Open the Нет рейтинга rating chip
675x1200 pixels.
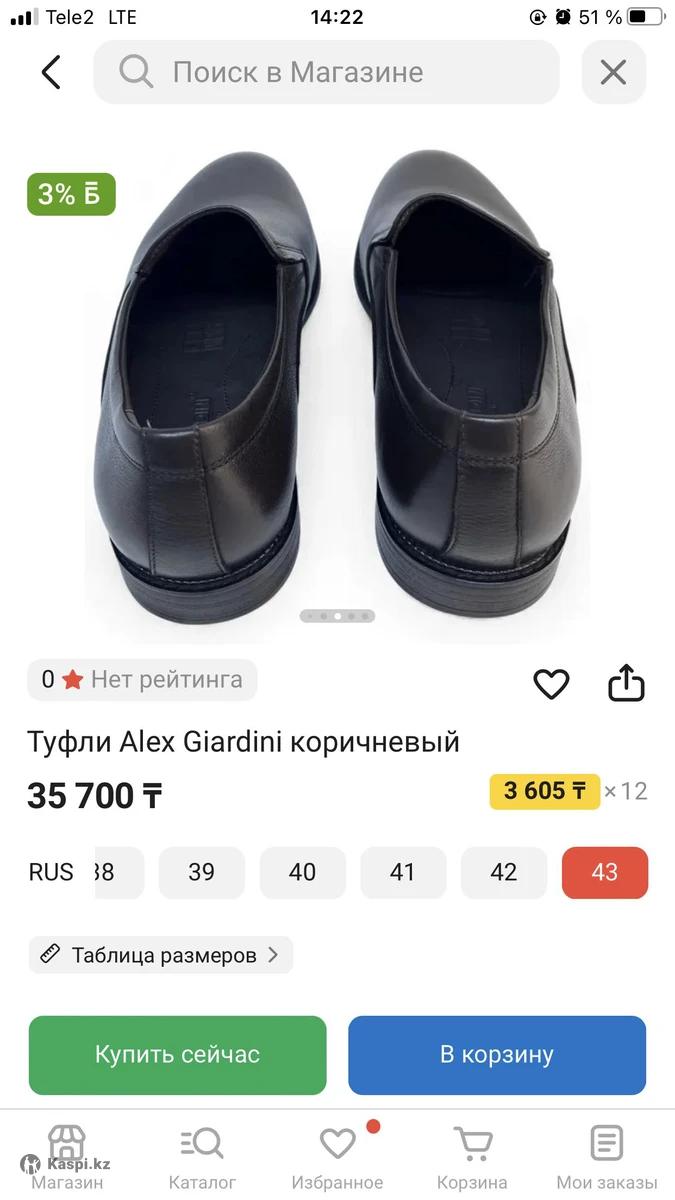tap(142, 680)
